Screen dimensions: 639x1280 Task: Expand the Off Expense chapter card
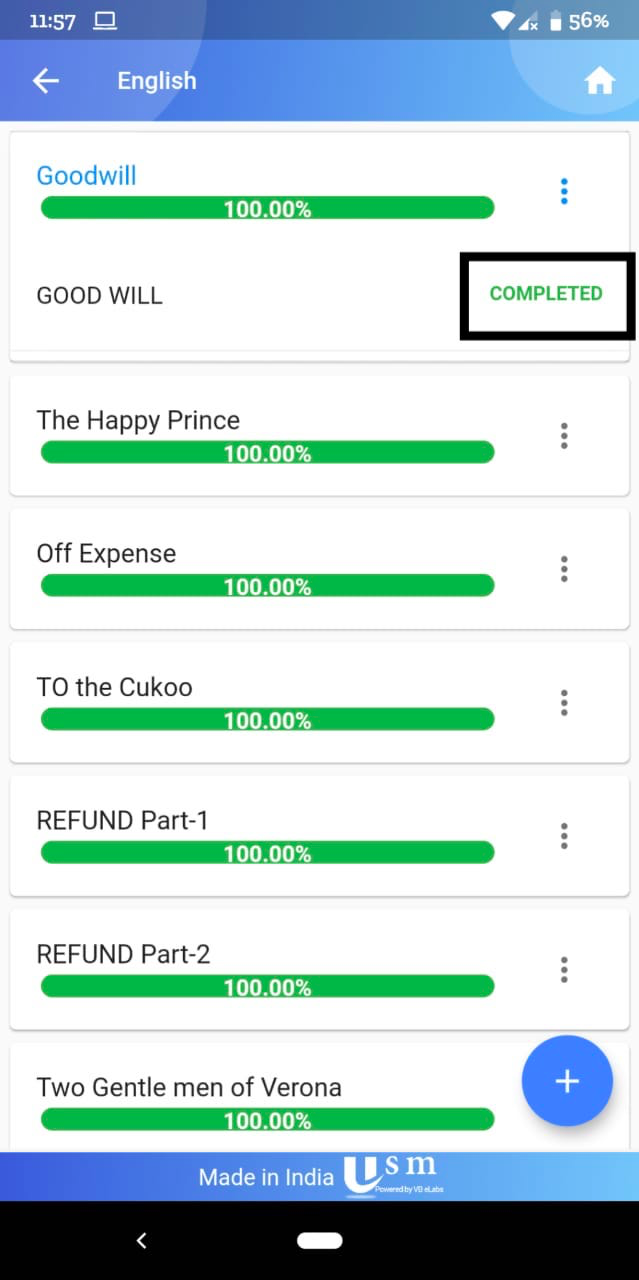(106, 554)
